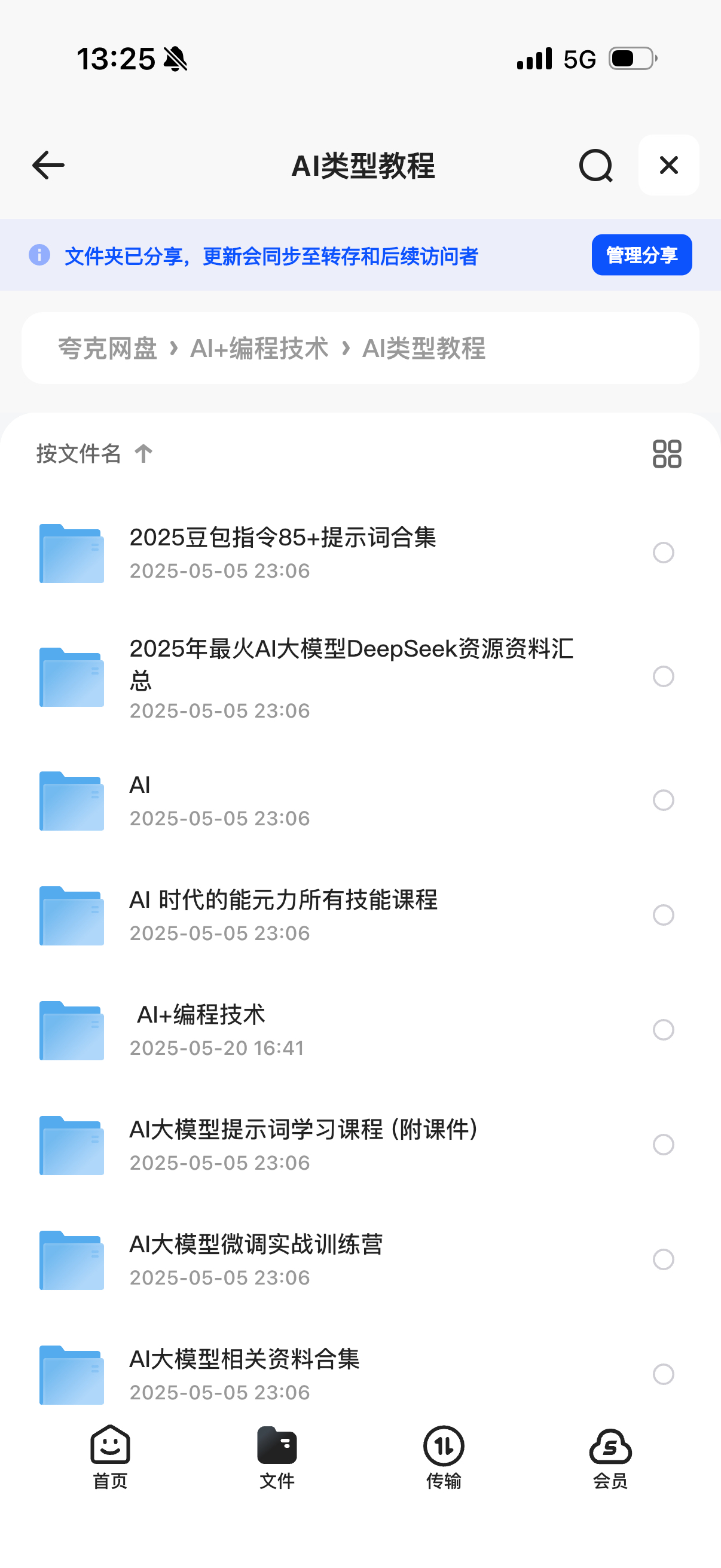Change sort order via 按文件名
The width and height of the screenshot is (721, 1568).
[94, 453]
